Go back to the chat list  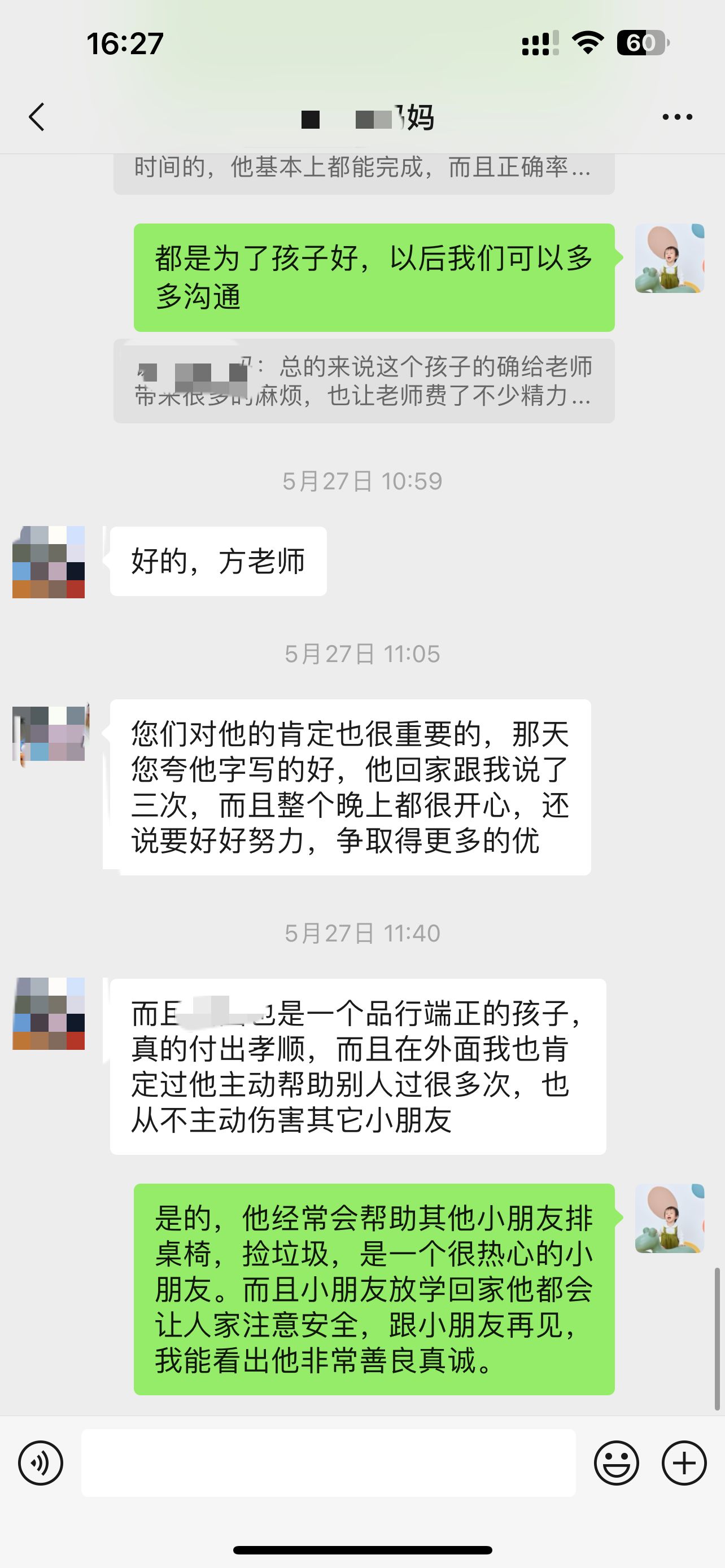point(37,116)
